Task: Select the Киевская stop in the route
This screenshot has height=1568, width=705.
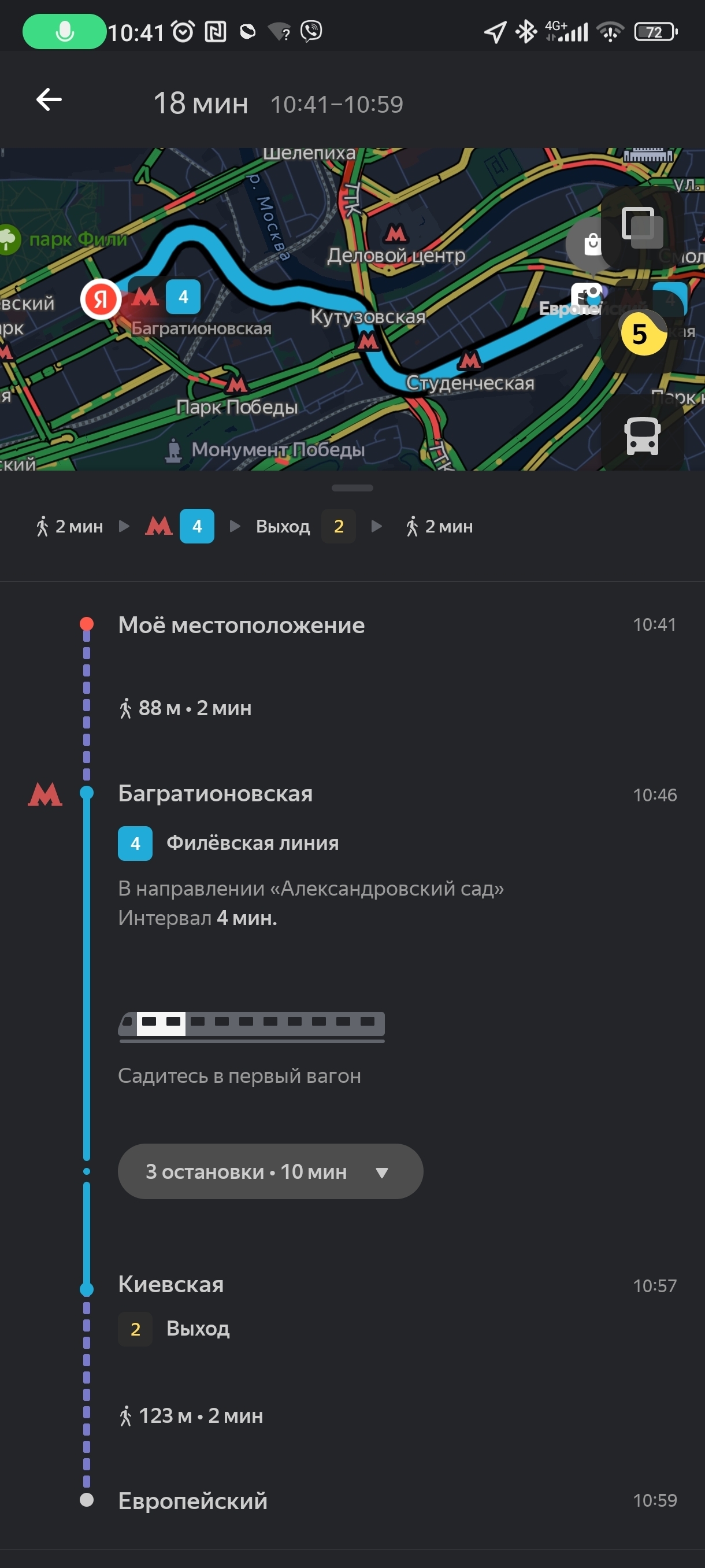Action: (x=171, y=1284)
